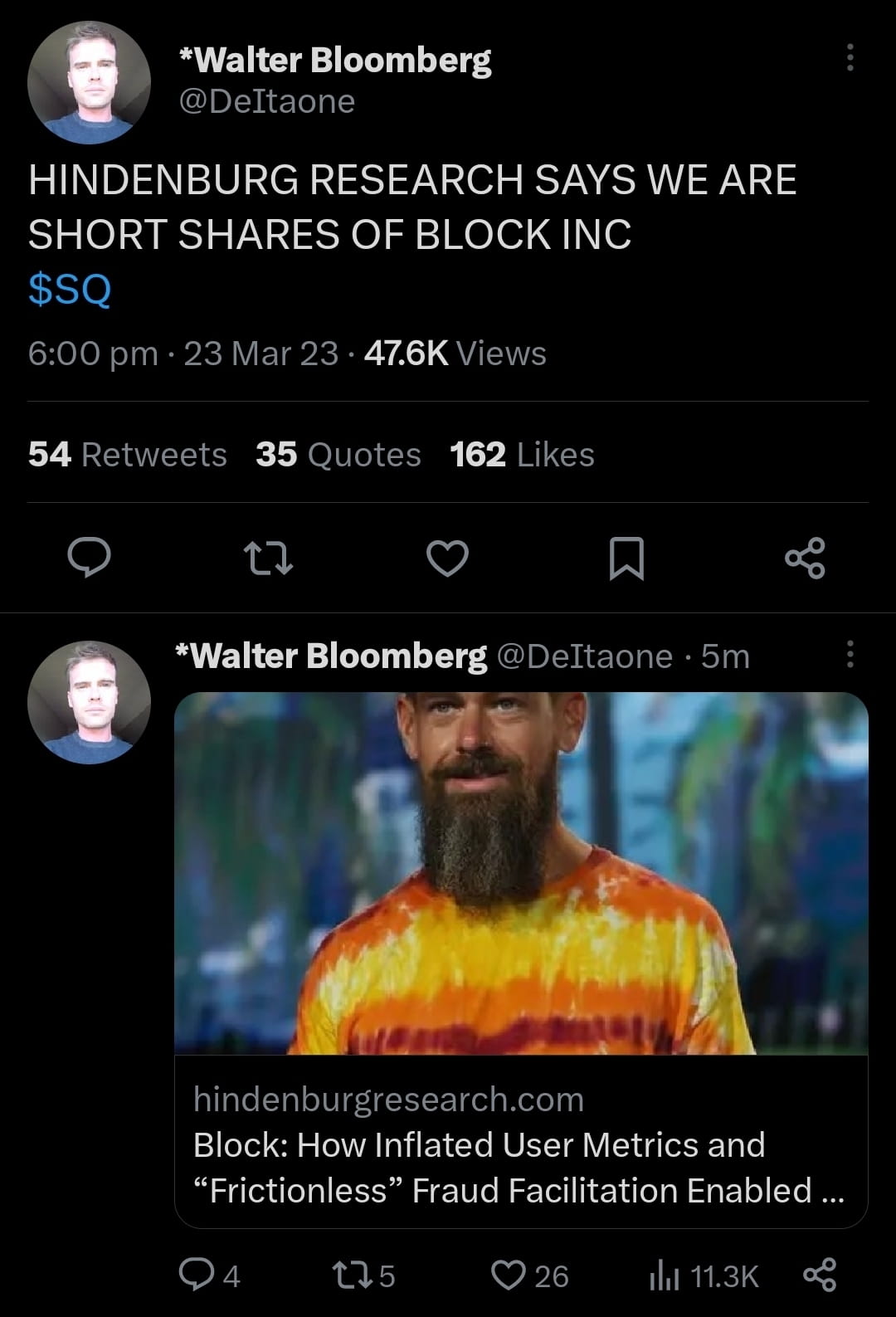Retweet the Hindenburg Research tweet

click(x=269, y=559)
